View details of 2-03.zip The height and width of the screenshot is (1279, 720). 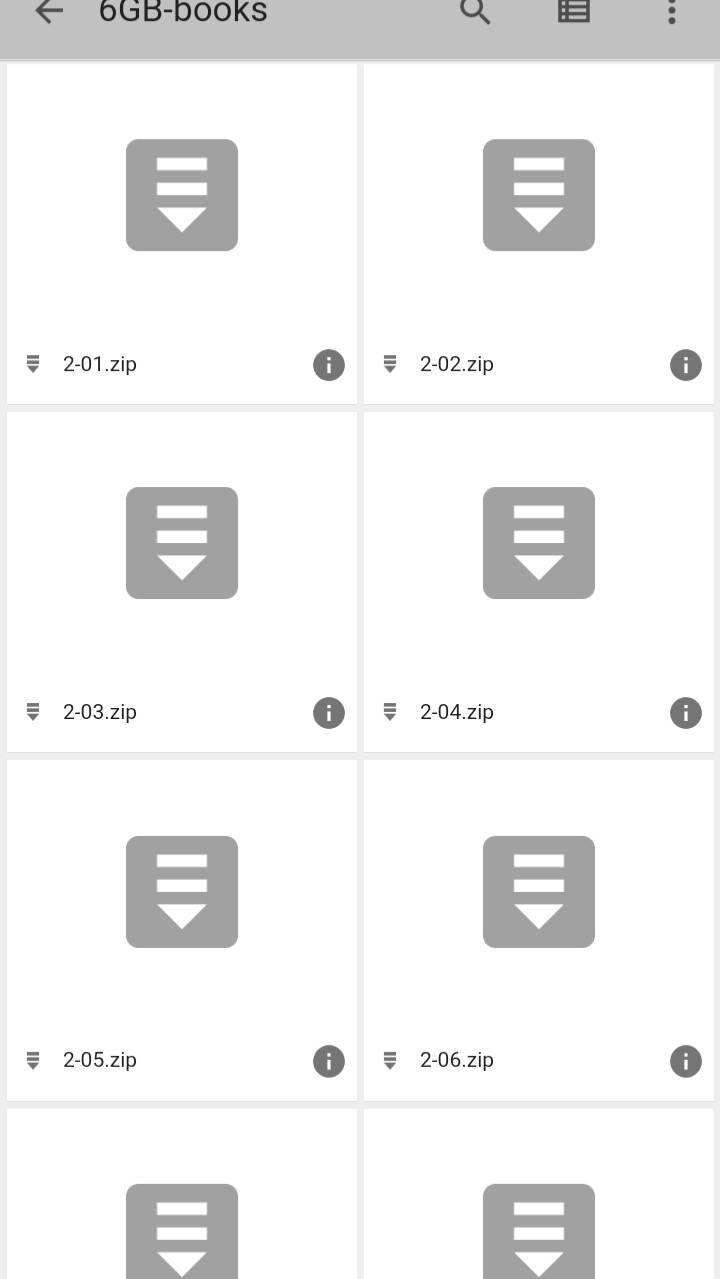pyautogui.click(x=329, y=713)
